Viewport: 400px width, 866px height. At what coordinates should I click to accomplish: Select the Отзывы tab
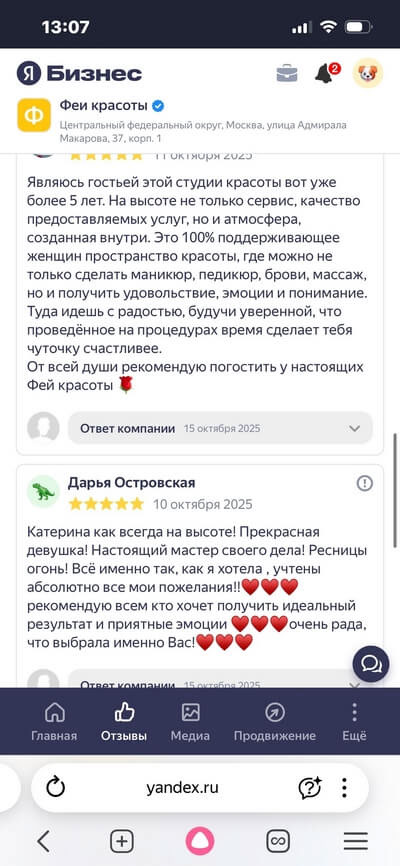tap(124, 722)
